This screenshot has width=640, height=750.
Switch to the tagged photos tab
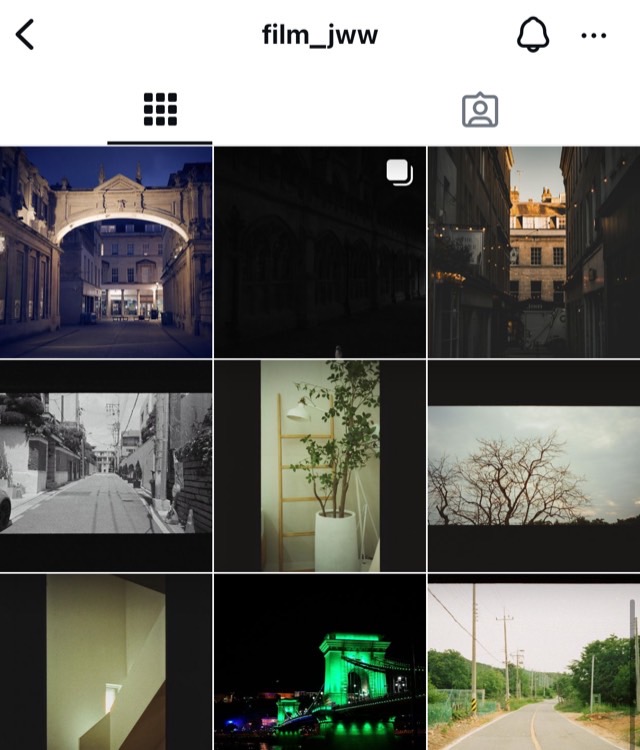click(x=480, y=110)
